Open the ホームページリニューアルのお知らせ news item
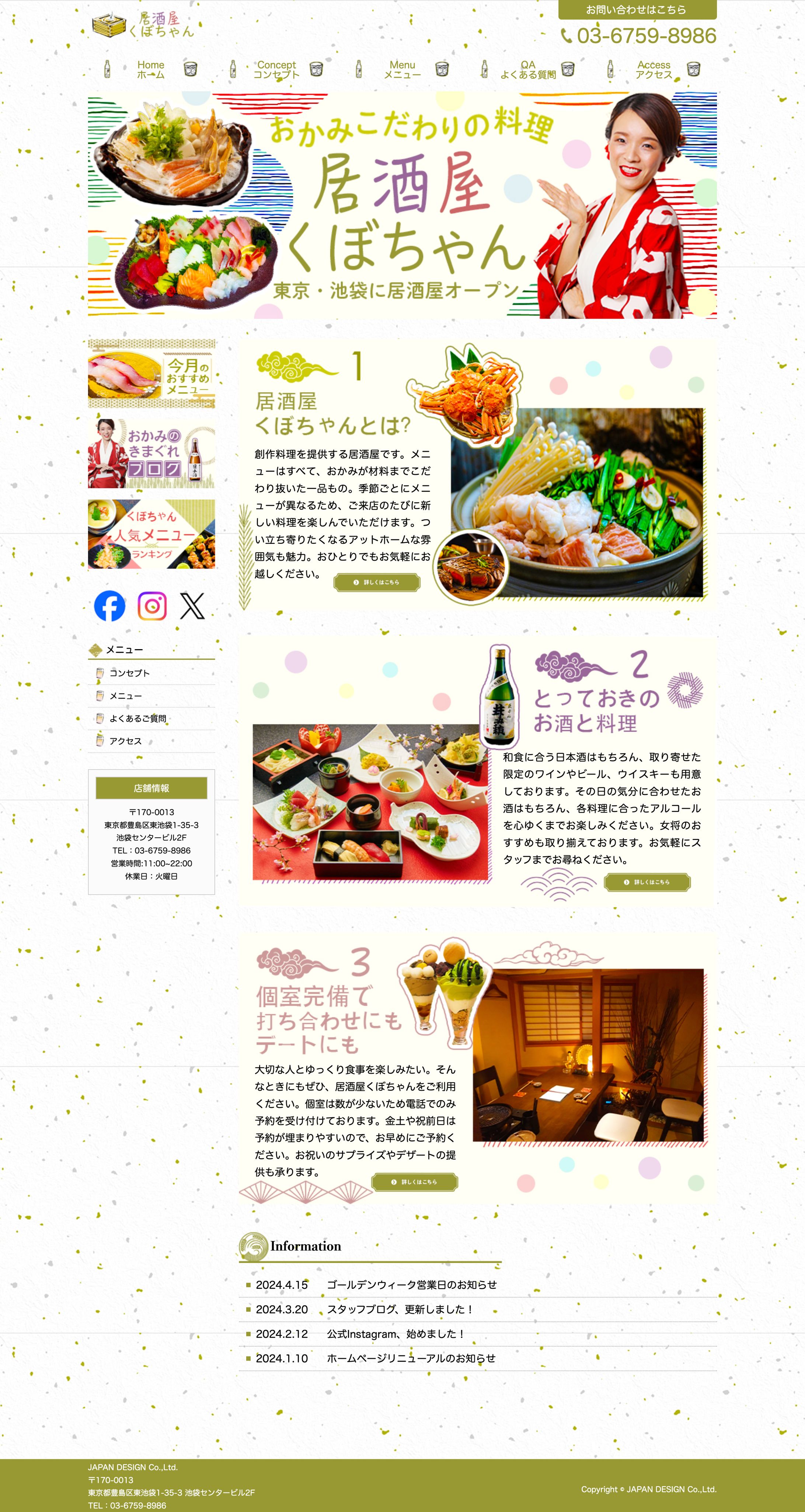Screen dimensions: 805x1512 pyautogui.click(x=411, y=1358)
